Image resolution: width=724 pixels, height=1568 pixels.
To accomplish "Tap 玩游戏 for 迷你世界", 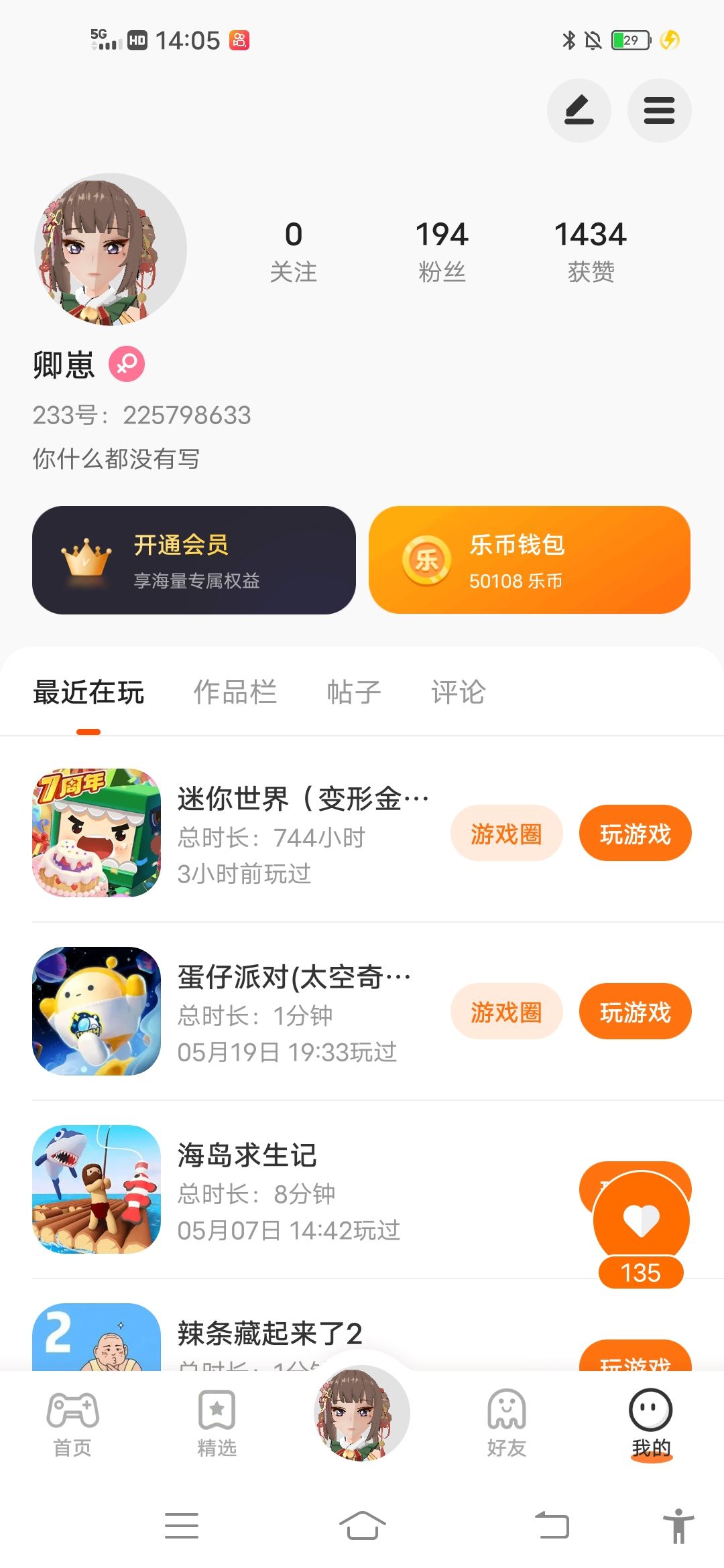I will pos(635,834).
